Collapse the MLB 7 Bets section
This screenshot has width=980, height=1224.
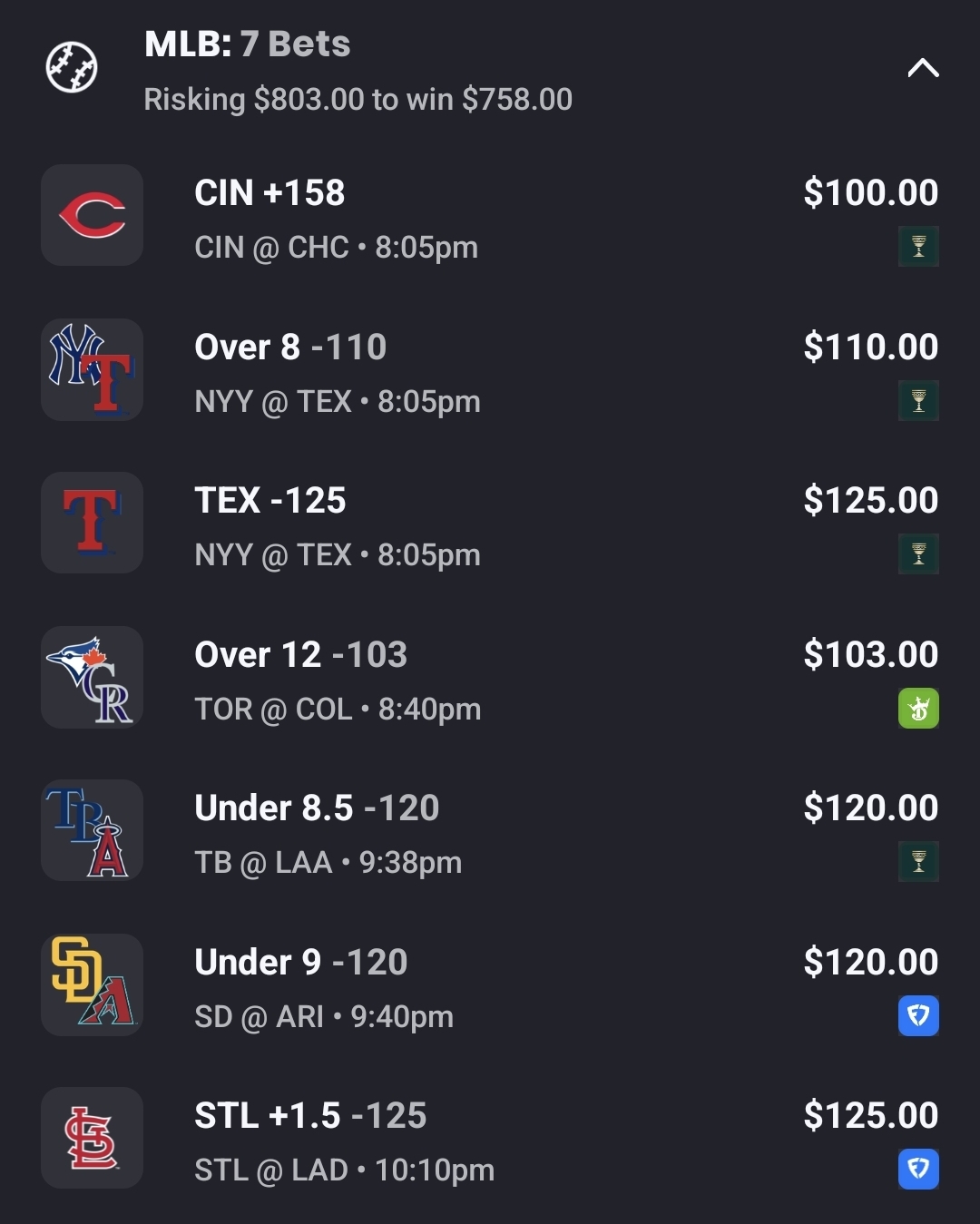(923, 69)
